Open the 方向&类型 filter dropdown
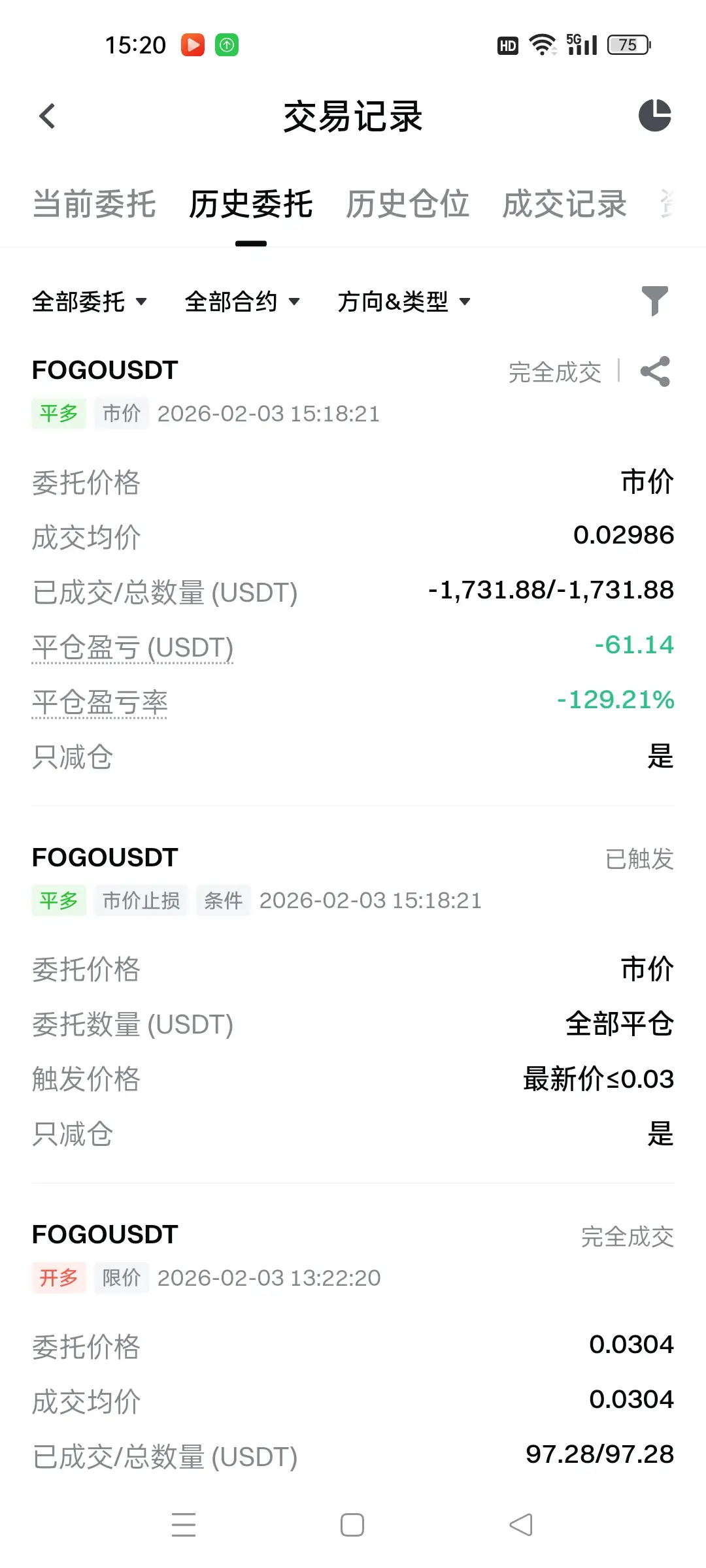The height and width of the screenshot is (1568, 706). tap(403, 302)
